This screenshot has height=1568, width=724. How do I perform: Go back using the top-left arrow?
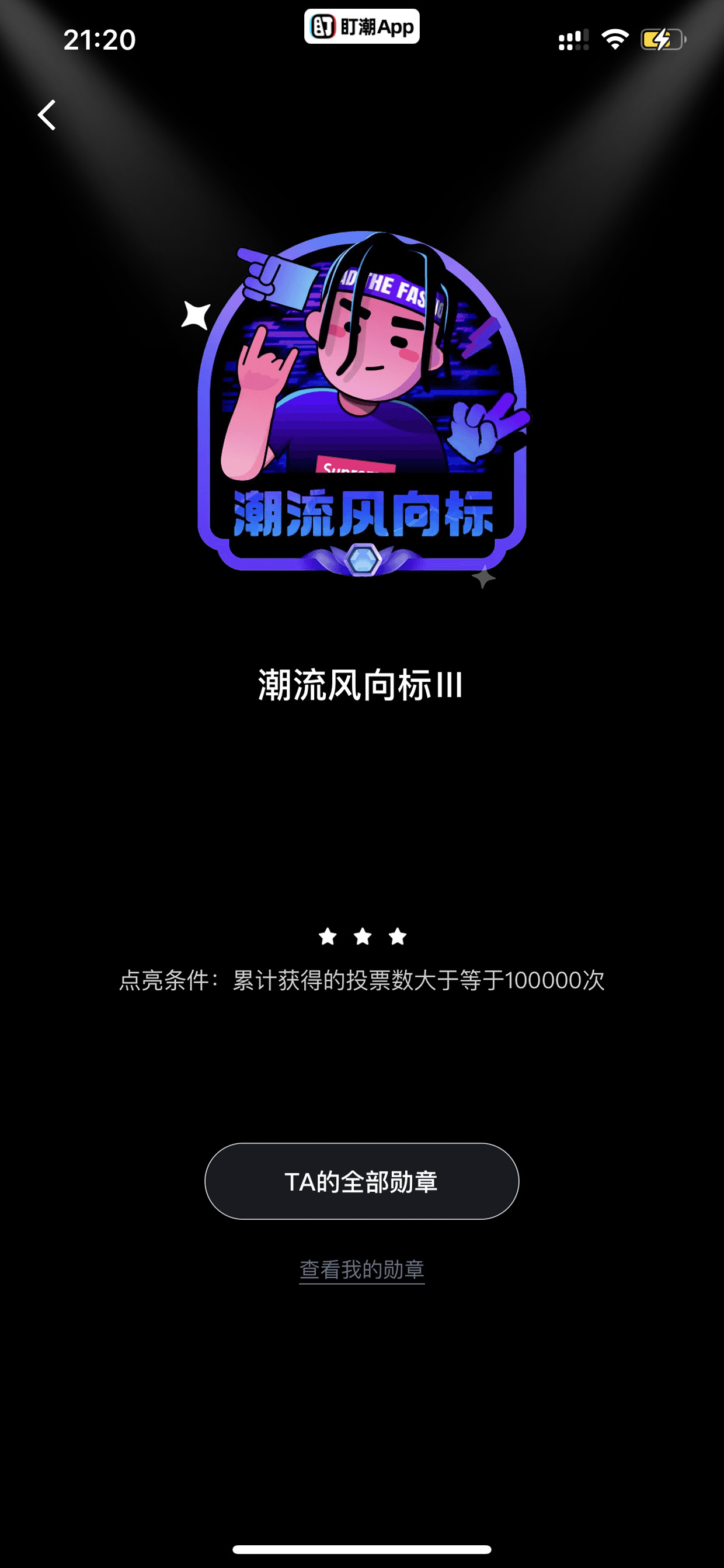(x=47, y=115)
